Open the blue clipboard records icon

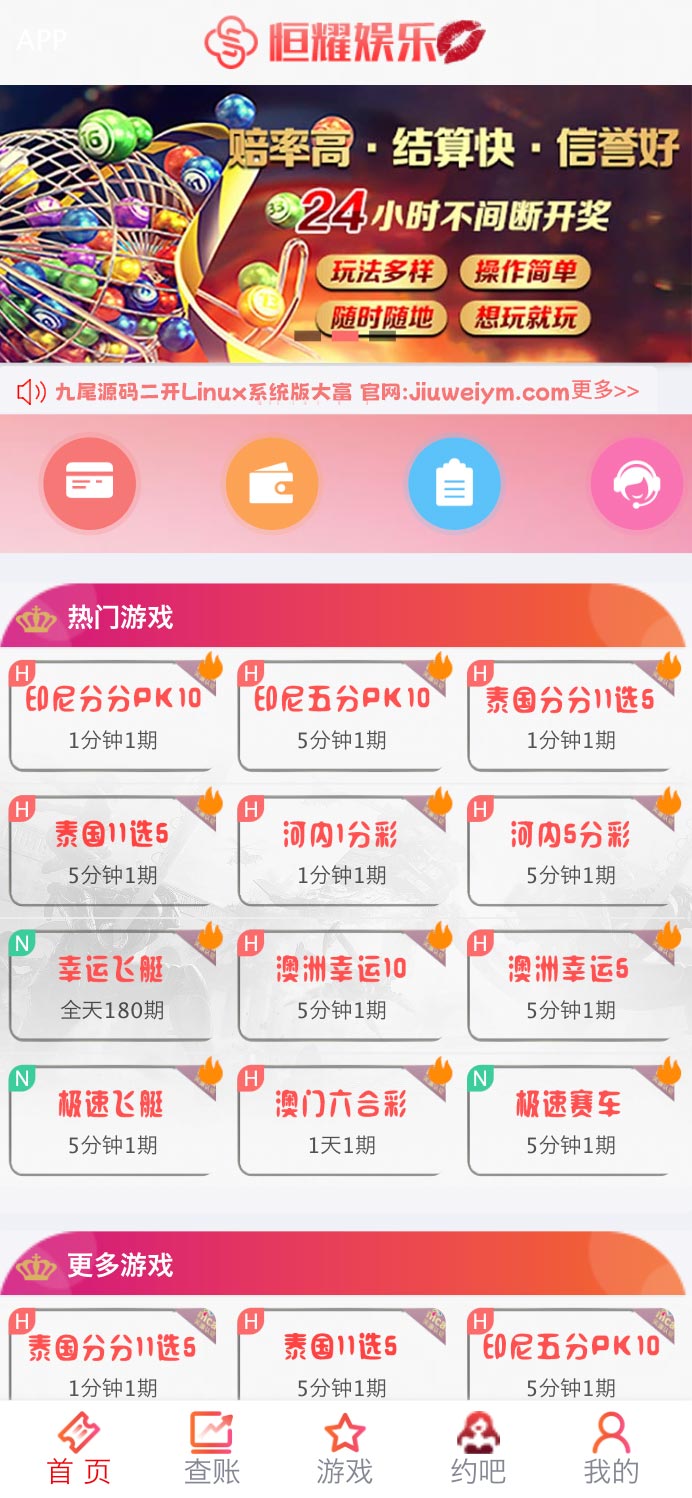(455, 484)
